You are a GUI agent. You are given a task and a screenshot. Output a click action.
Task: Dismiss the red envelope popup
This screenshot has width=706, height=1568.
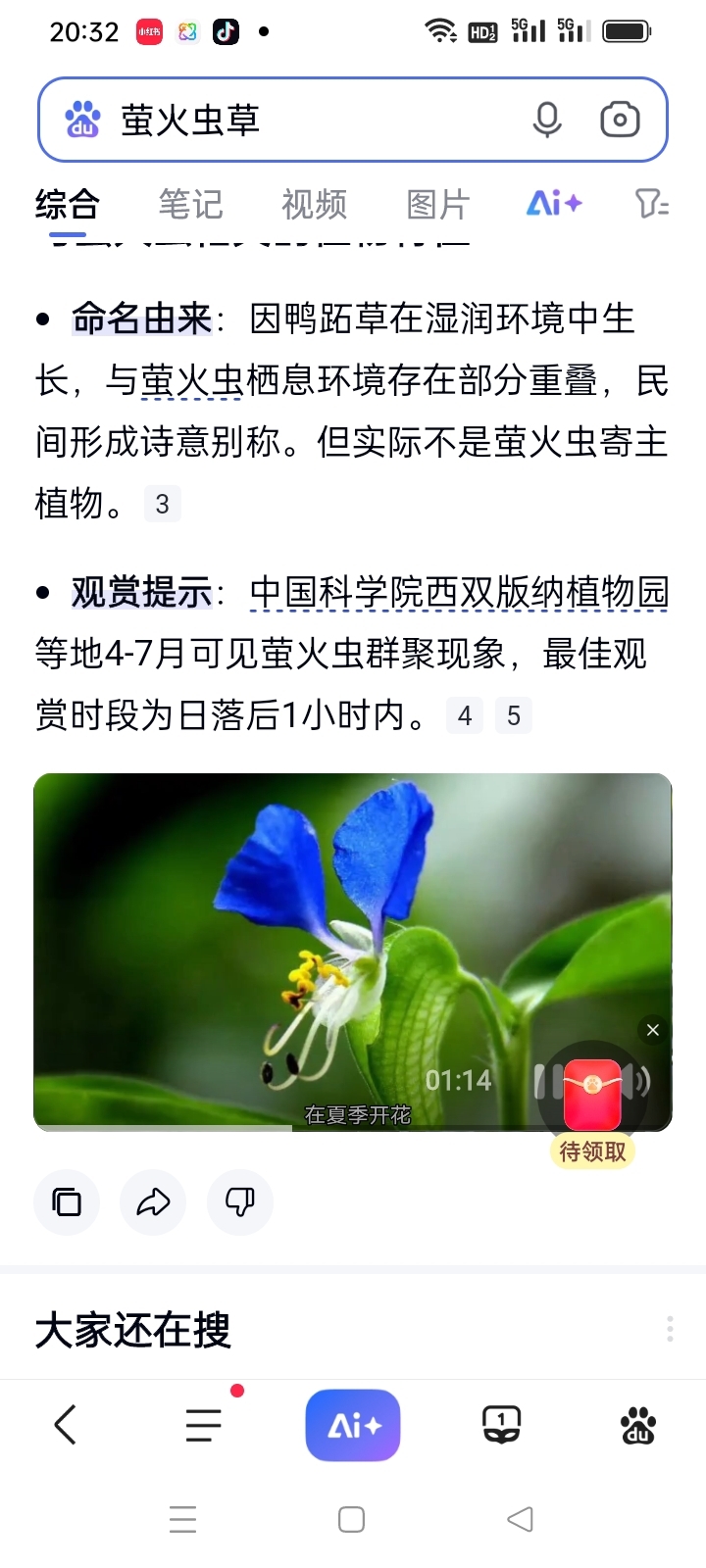[653, 1029]
